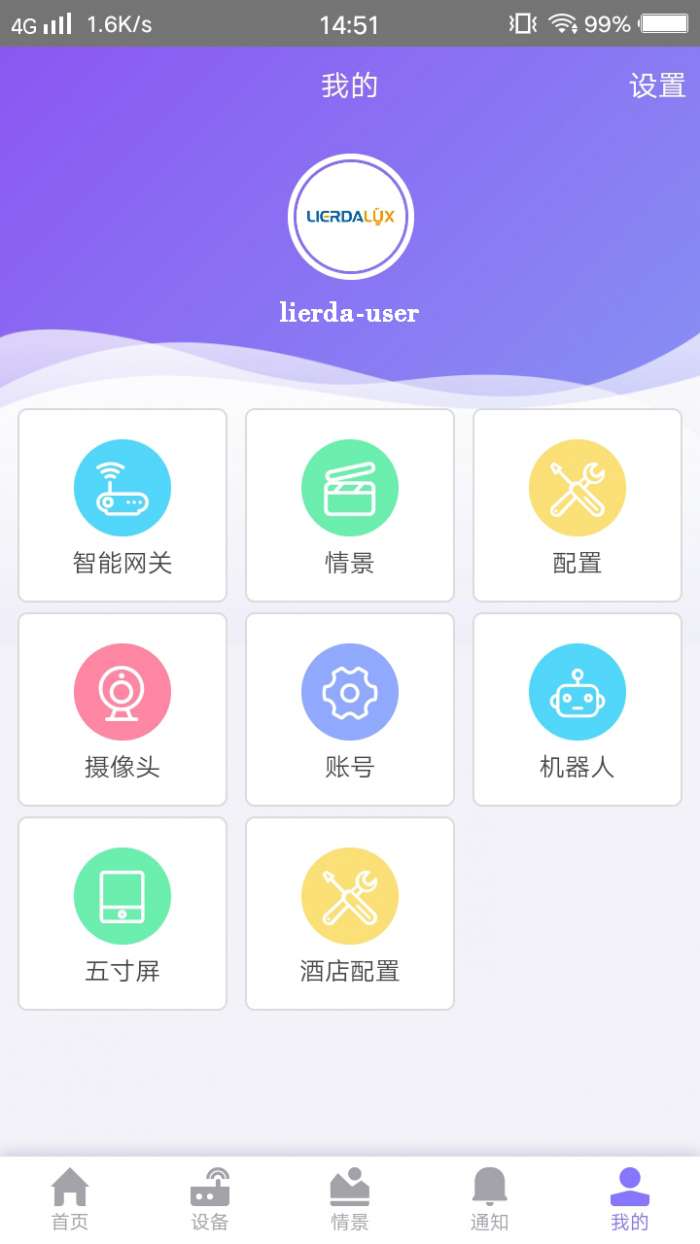Tap the lierda-user profile avatar
Screen dimensions: 700x1244
click(350, 217)
